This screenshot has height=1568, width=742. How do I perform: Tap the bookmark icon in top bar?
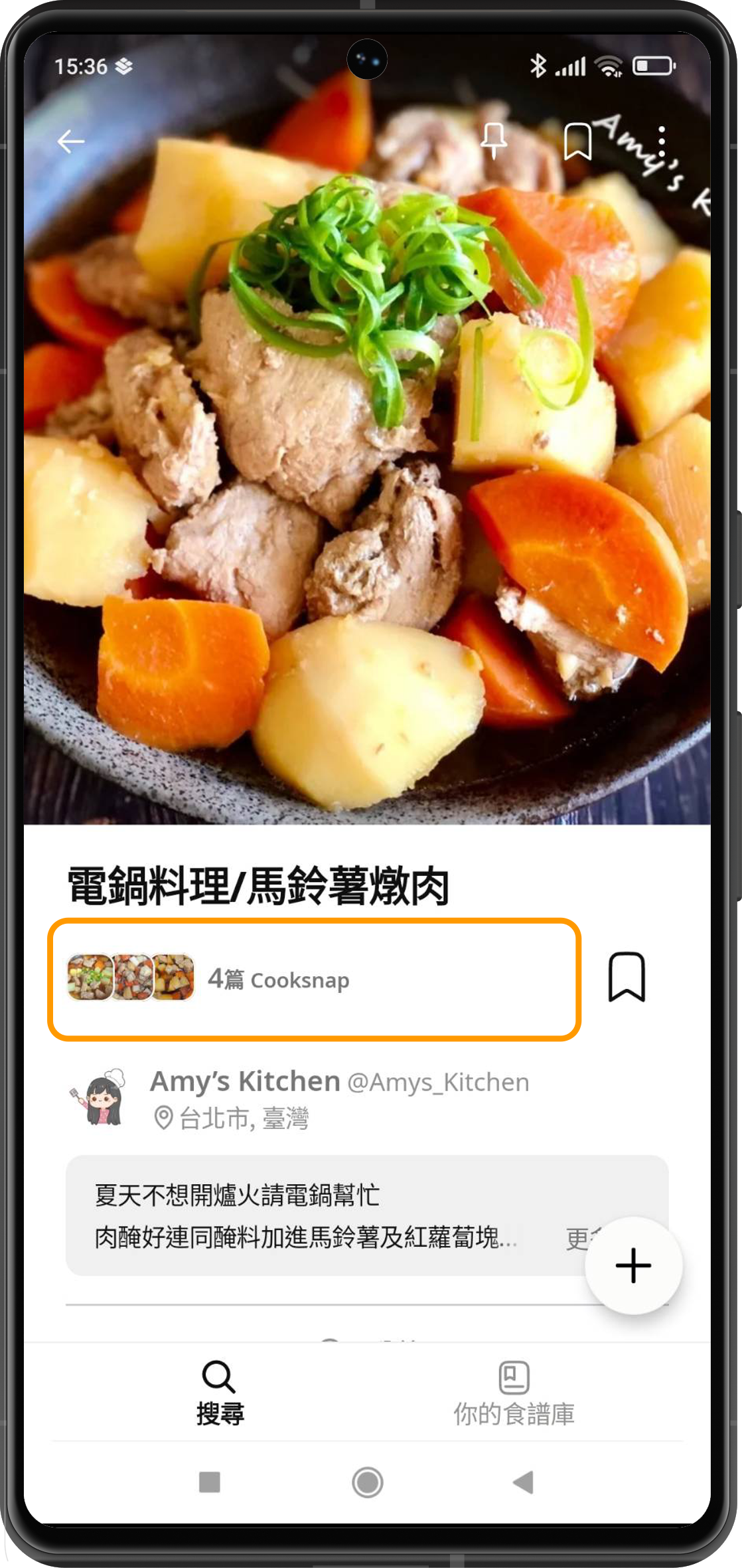pyautogui.click(x=577, y=141)
